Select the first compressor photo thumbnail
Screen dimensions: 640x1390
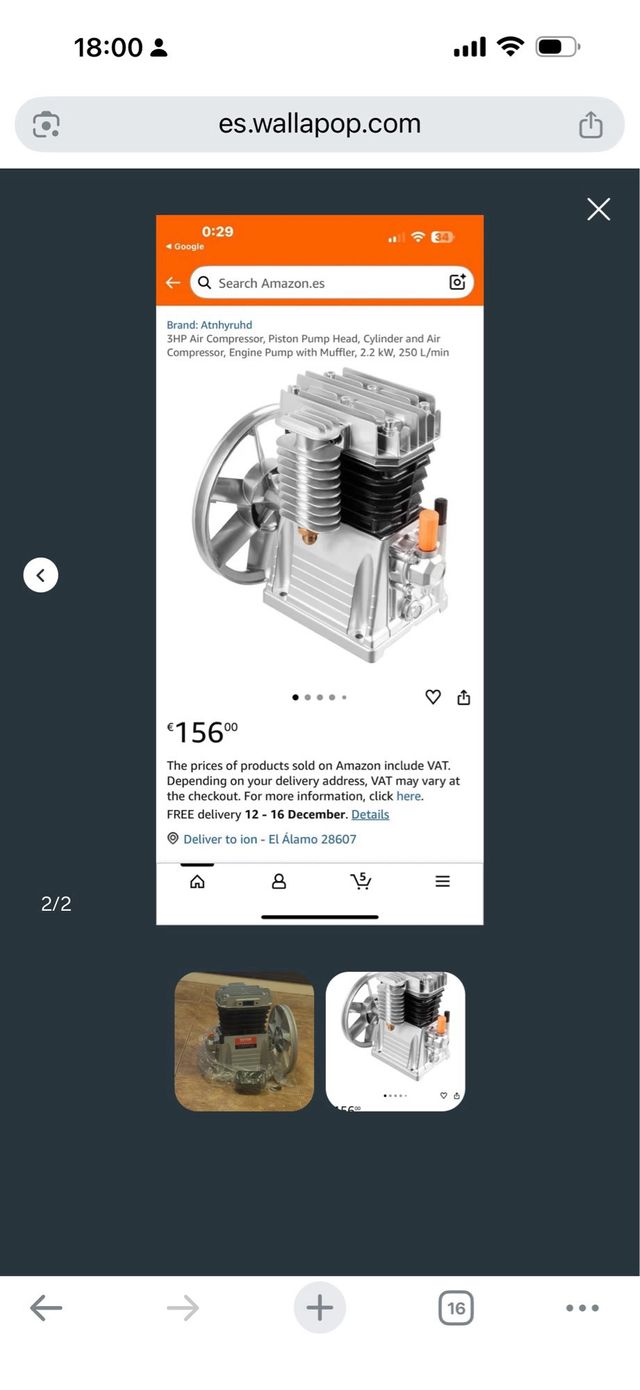click(244, 1041)
